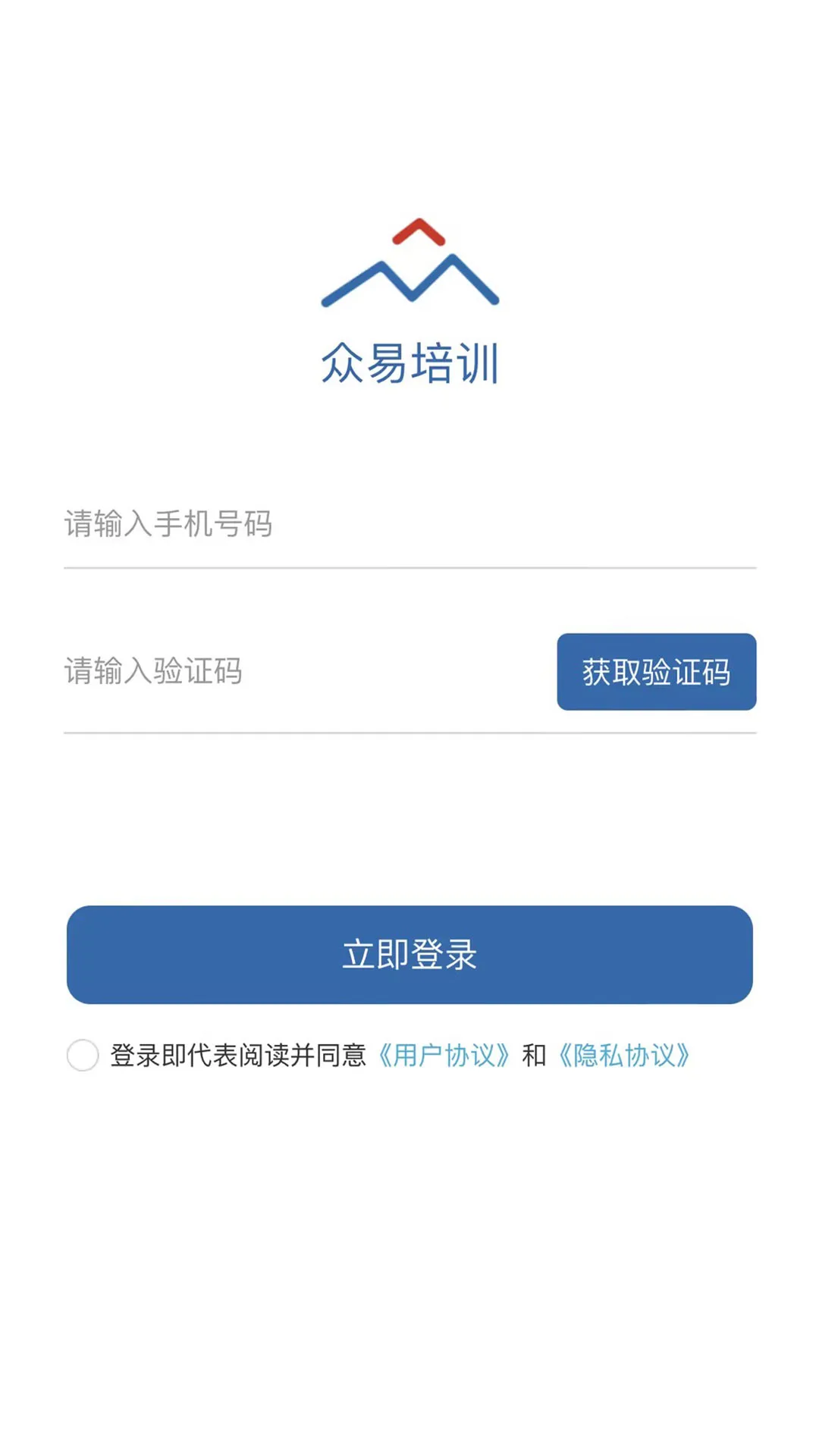The width and height of the screenshot is (819, 1456).
Task: Open the 《用户协议》 user agreement link
Action: [444, 1054]
